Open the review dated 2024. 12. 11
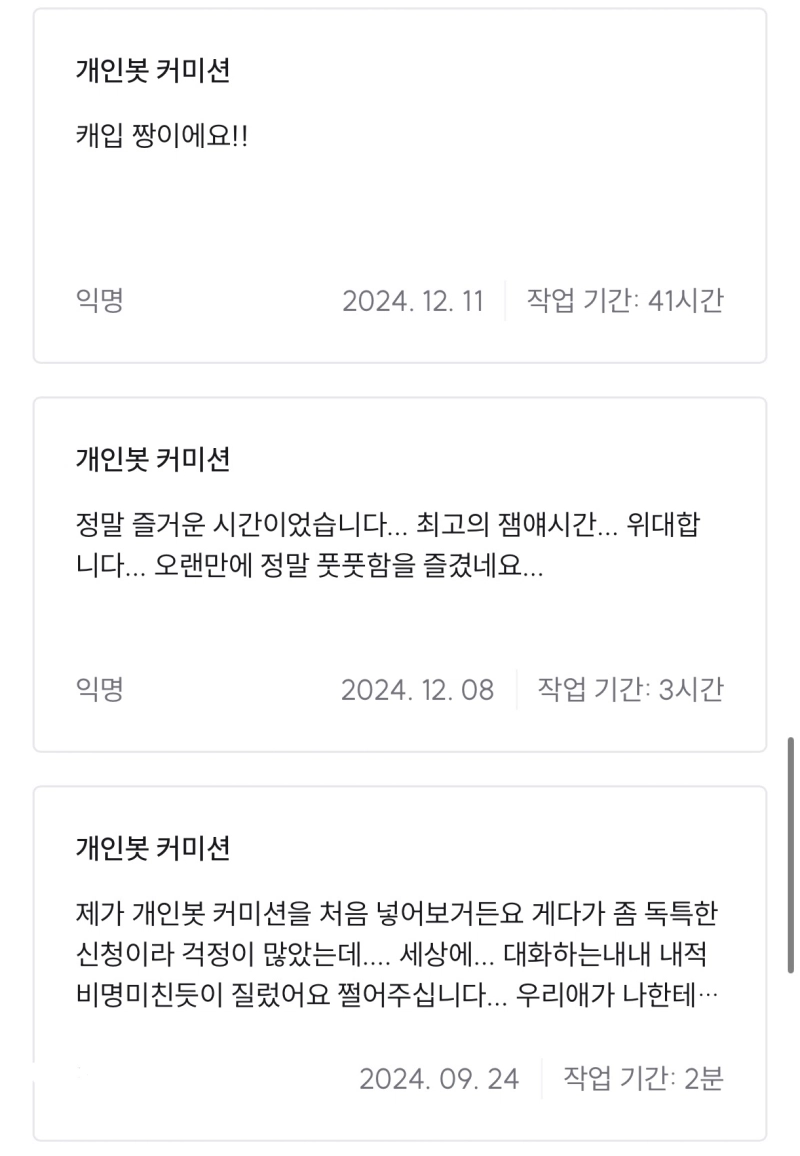The image size is (800, 1156). (x=400, y=186)
